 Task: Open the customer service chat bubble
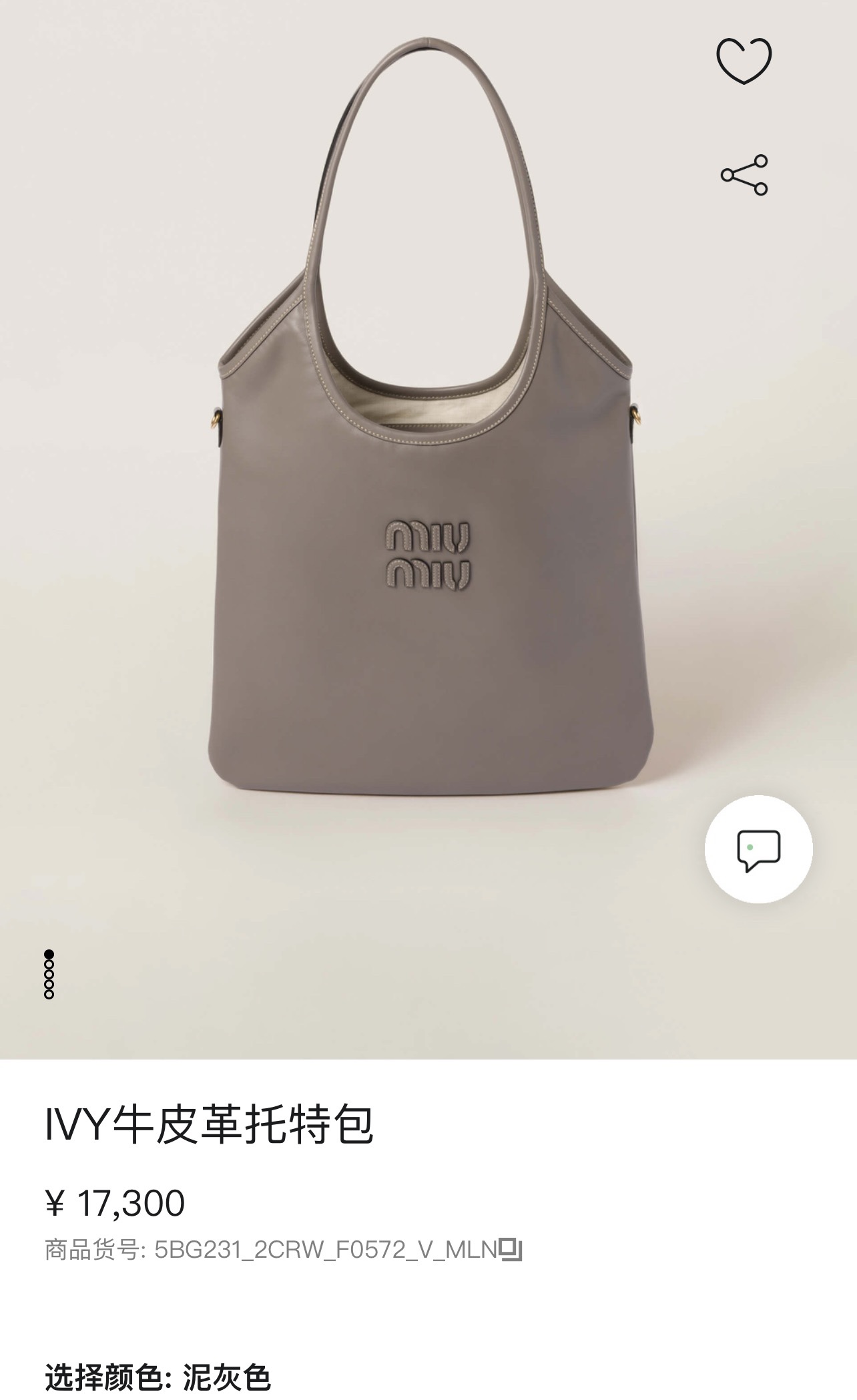[x=758, y=849]
